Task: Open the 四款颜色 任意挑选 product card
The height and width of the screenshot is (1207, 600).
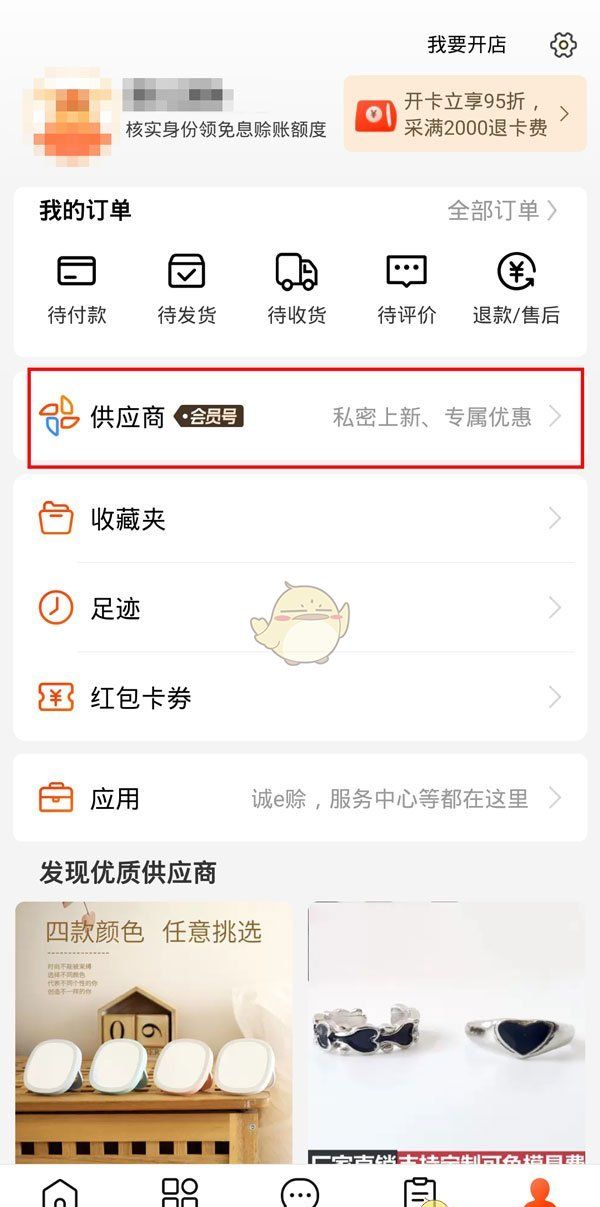Action: coord(154,1030)
